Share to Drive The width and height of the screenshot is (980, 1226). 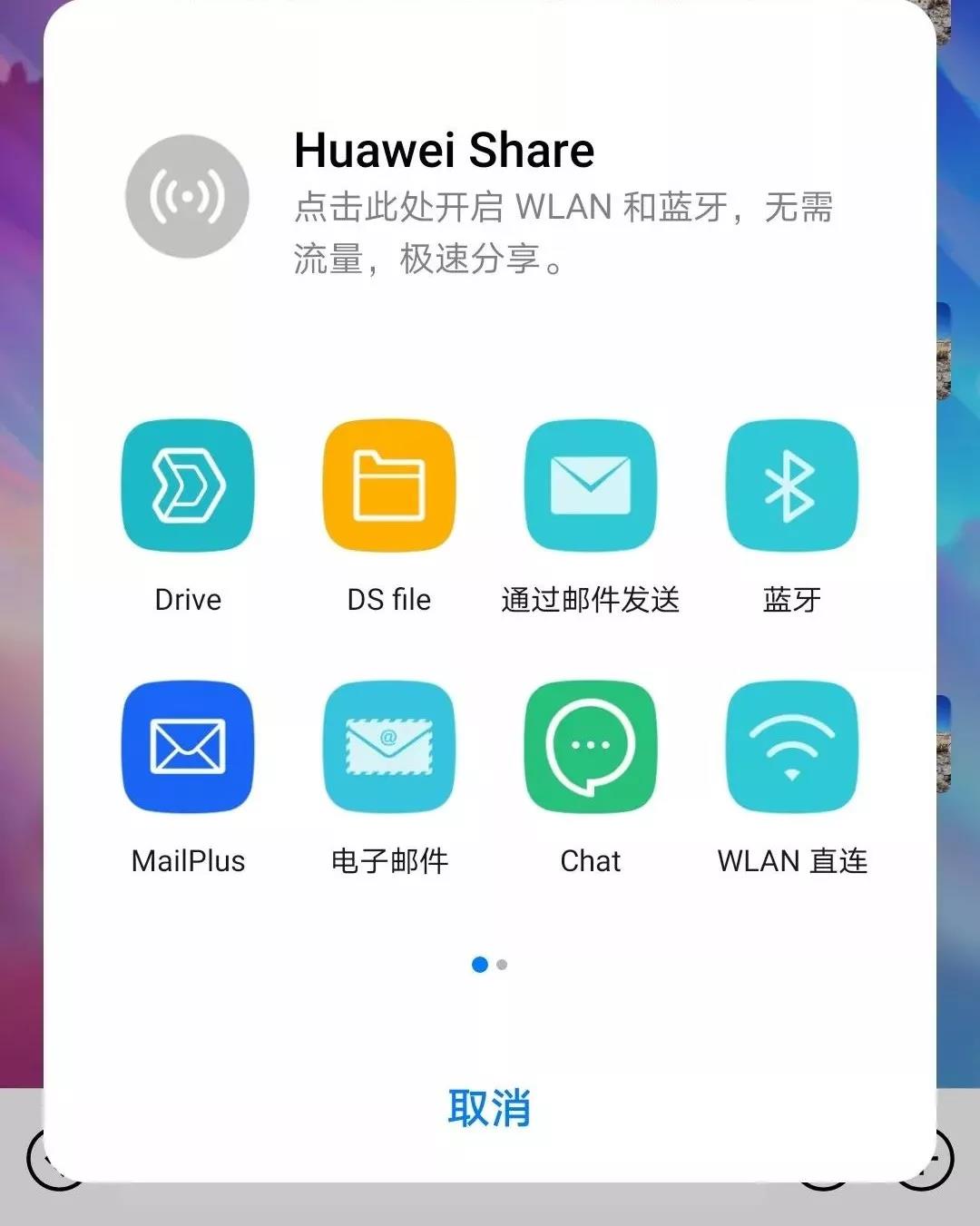pyautogui.click(x=188, y=486)
